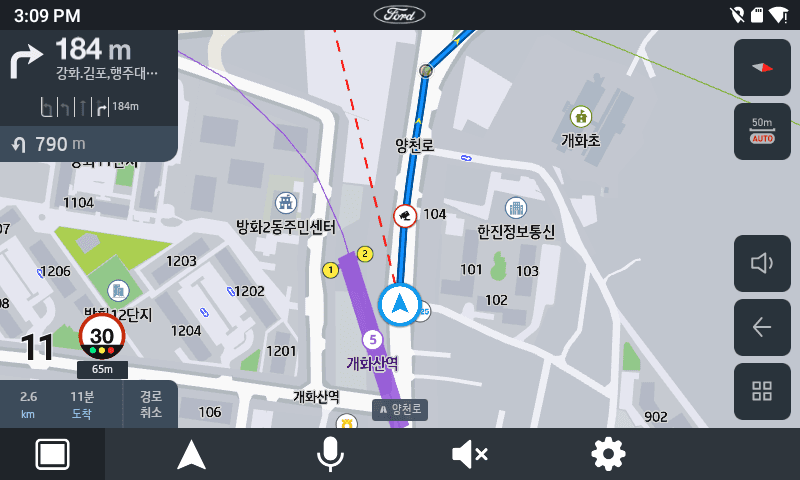The height and width of the screenshot is (480, 800).
Task: Activate voice input microphone
Action: pos(330,455)
